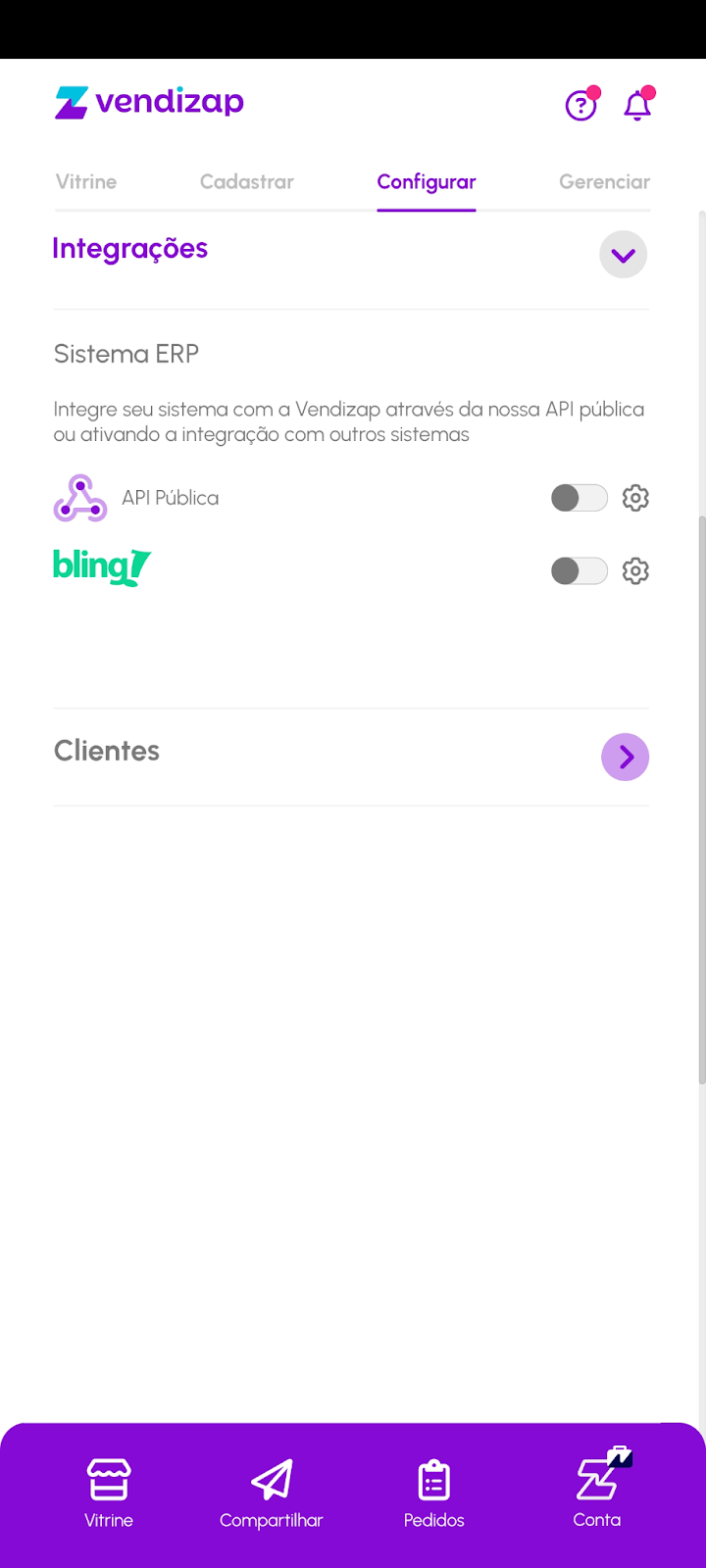Open API Pública settings gear
Image resolution: width=706 pixels, height=1568 pixels.
635,498
